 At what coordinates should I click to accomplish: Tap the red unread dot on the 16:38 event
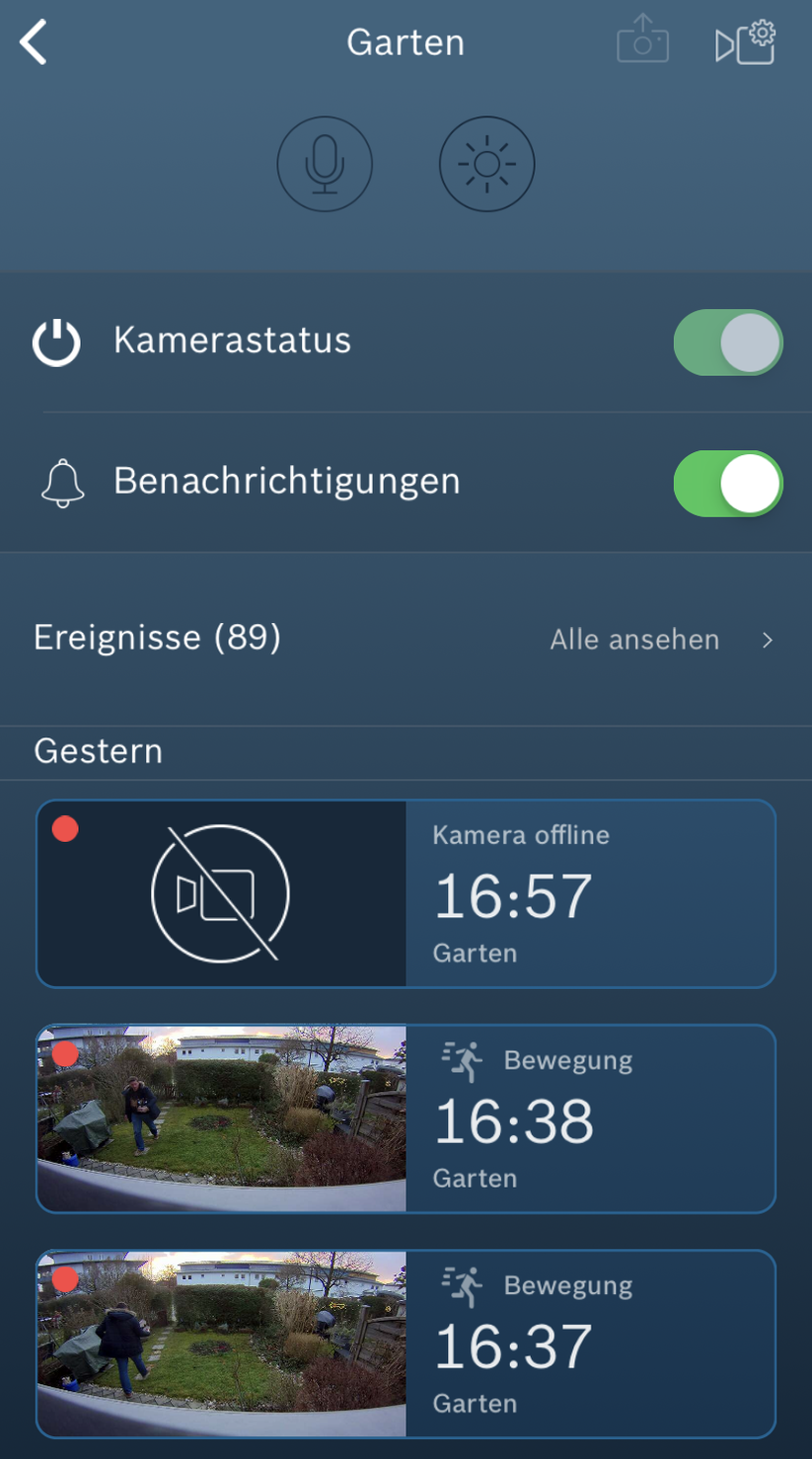(65, 1054)
